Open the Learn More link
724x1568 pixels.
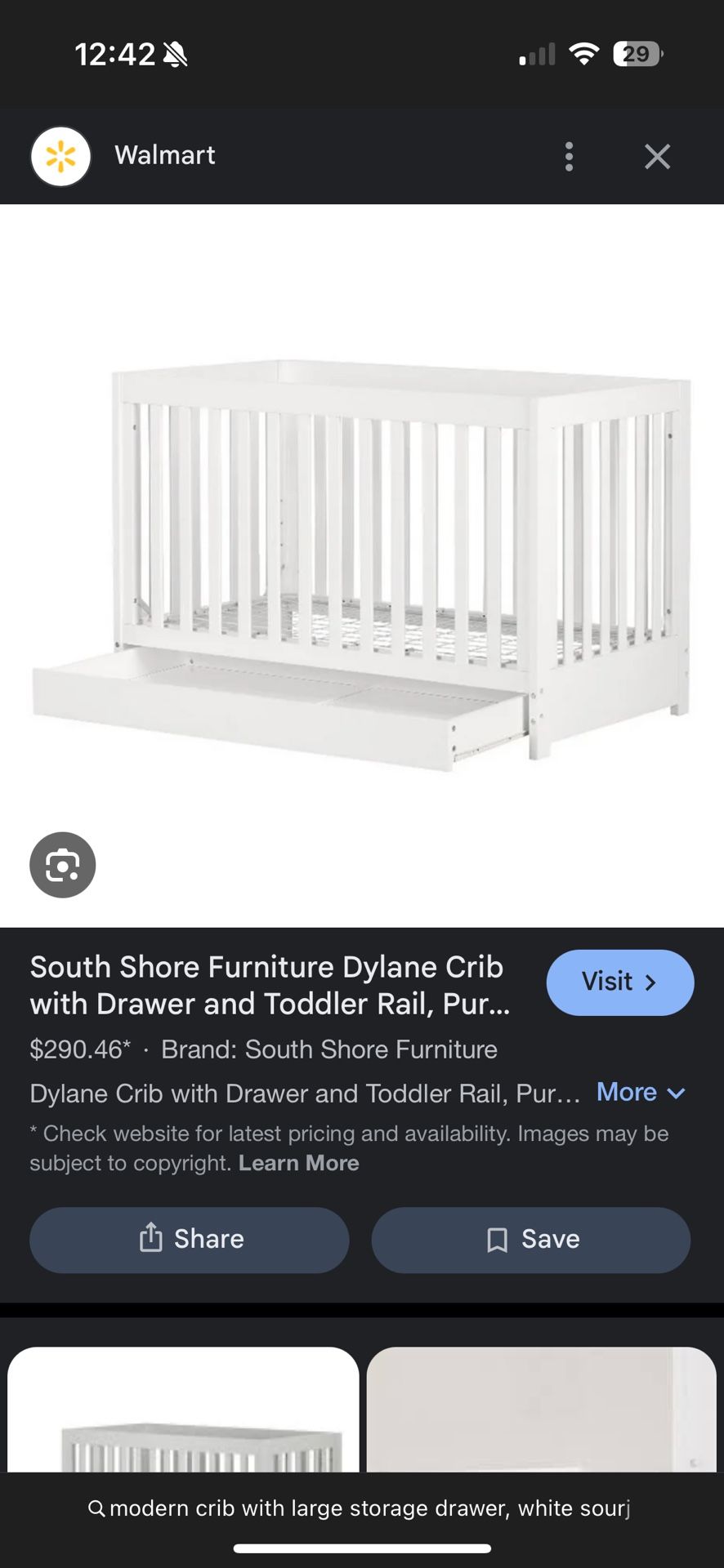[299, 1162]
